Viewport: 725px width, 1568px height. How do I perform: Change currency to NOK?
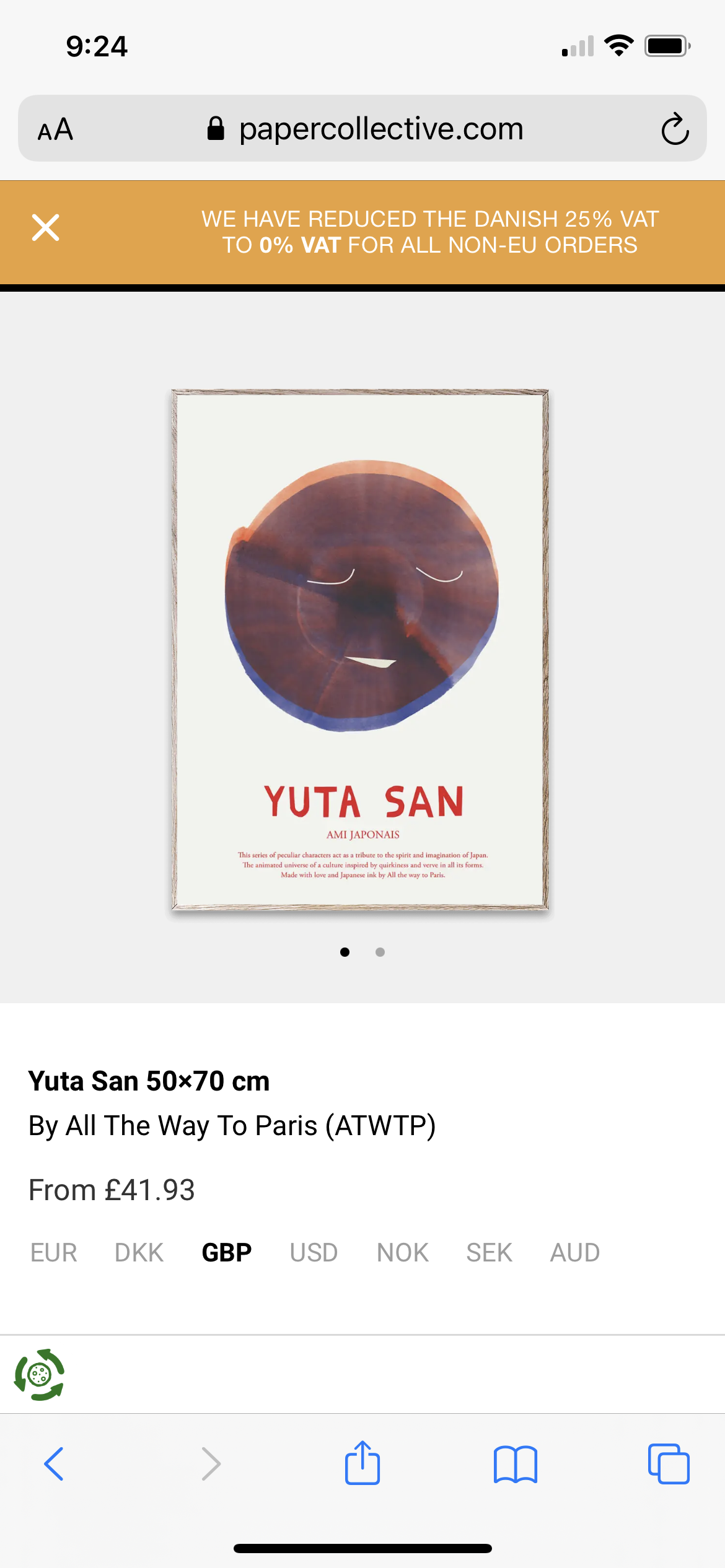pyautogui.click(x=403, y=1253)
